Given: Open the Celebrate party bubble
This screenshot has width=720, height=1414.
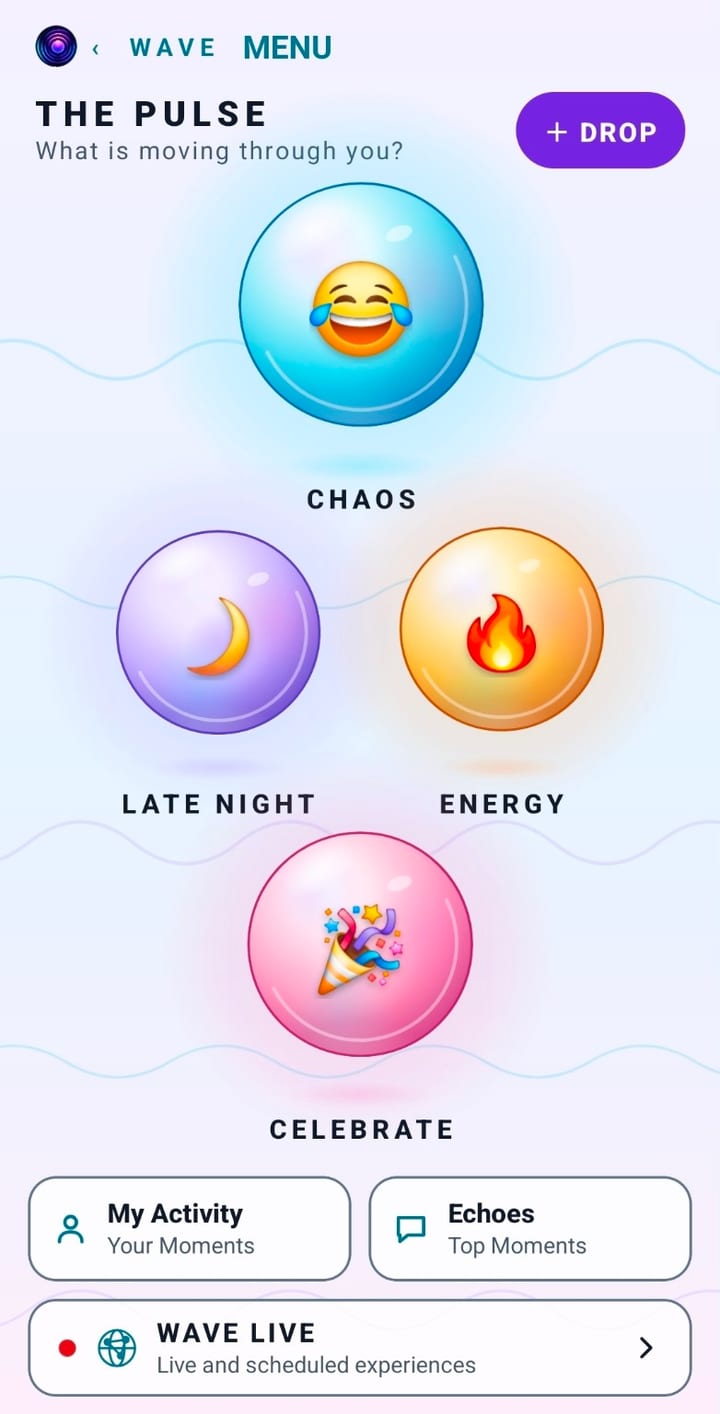Looking at the screenshot, I should coord(360,944).
